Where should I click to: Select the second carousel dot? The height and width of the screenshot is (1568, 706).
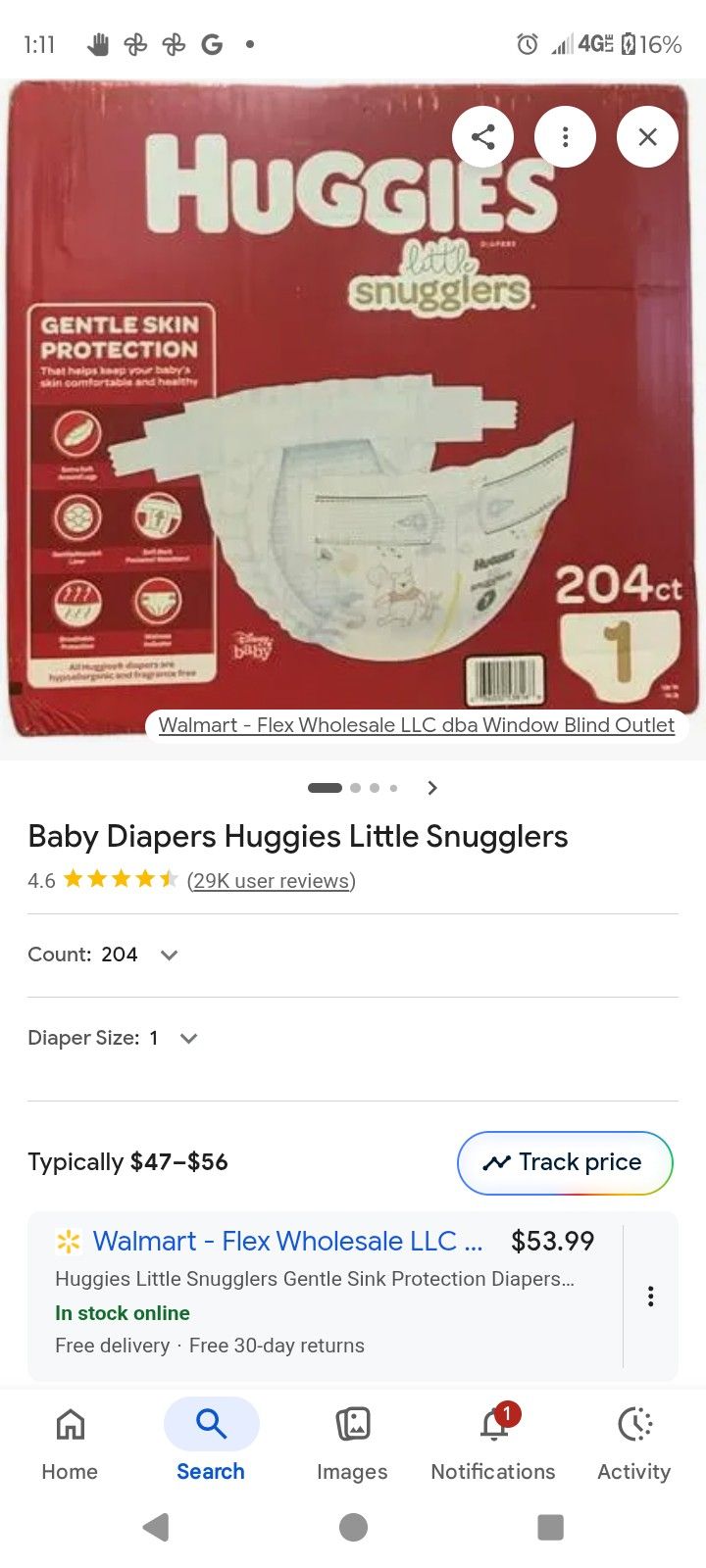click(x=355, y=788)
